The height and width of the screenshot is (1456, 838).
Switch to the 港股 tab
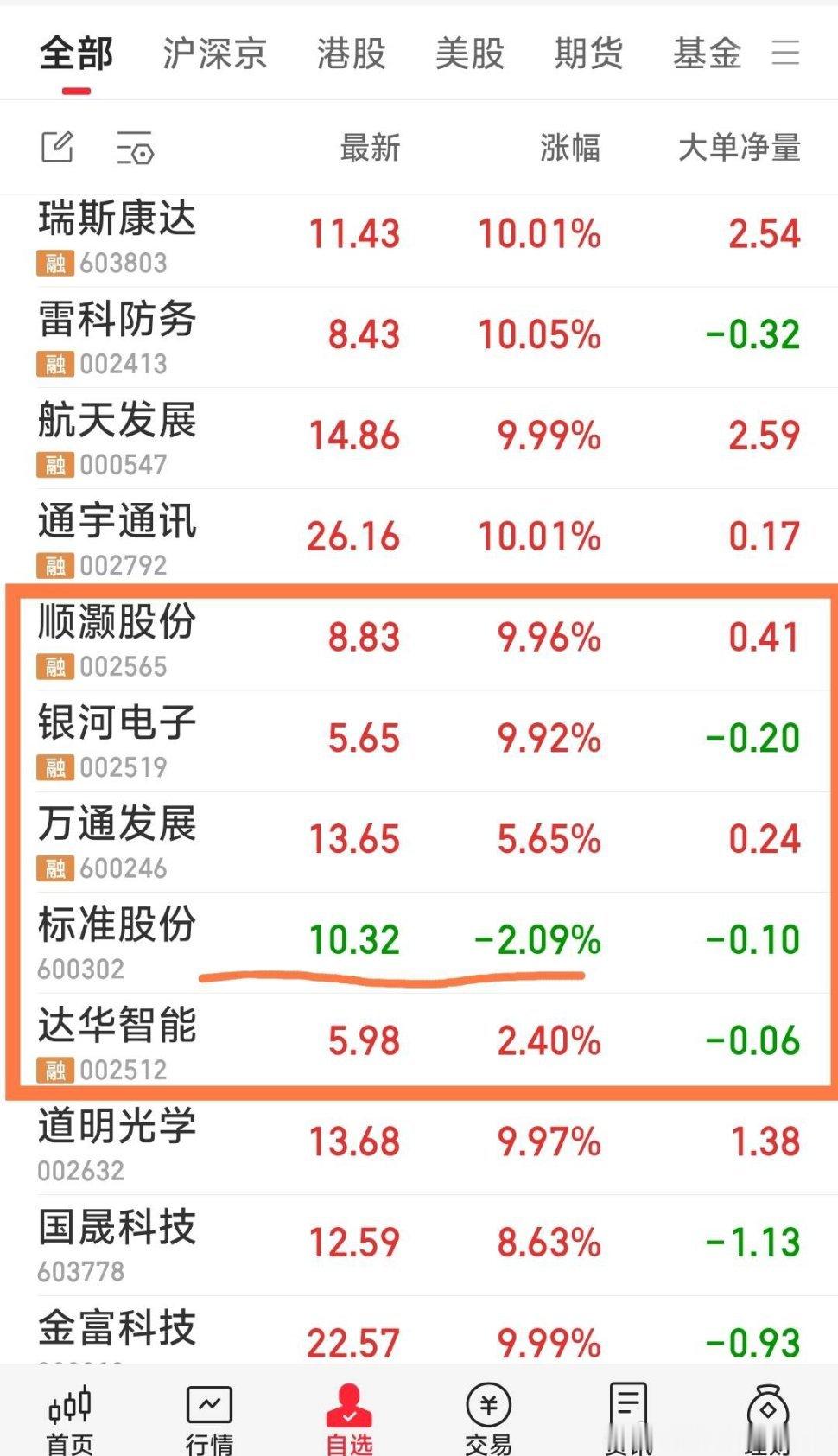click(x=350, y=54)
